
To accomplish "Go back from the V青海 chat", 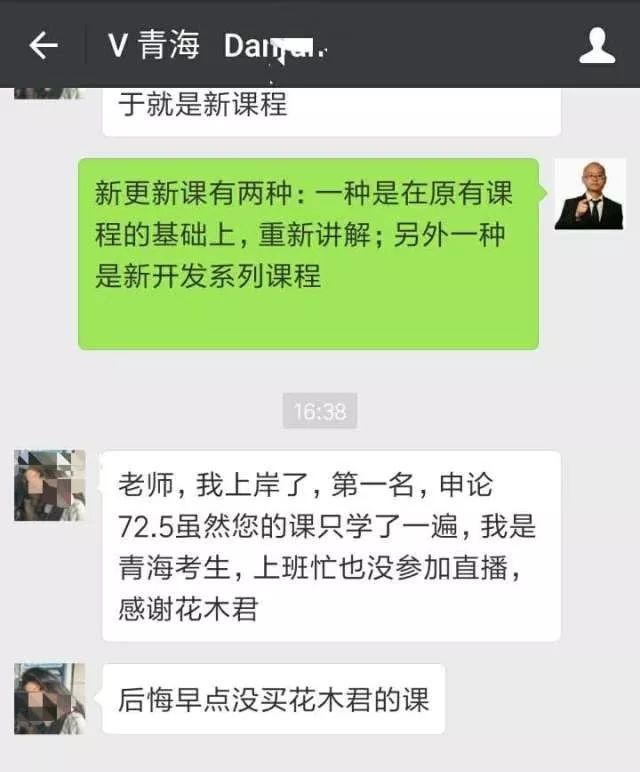I will click(x=43, y=45).
